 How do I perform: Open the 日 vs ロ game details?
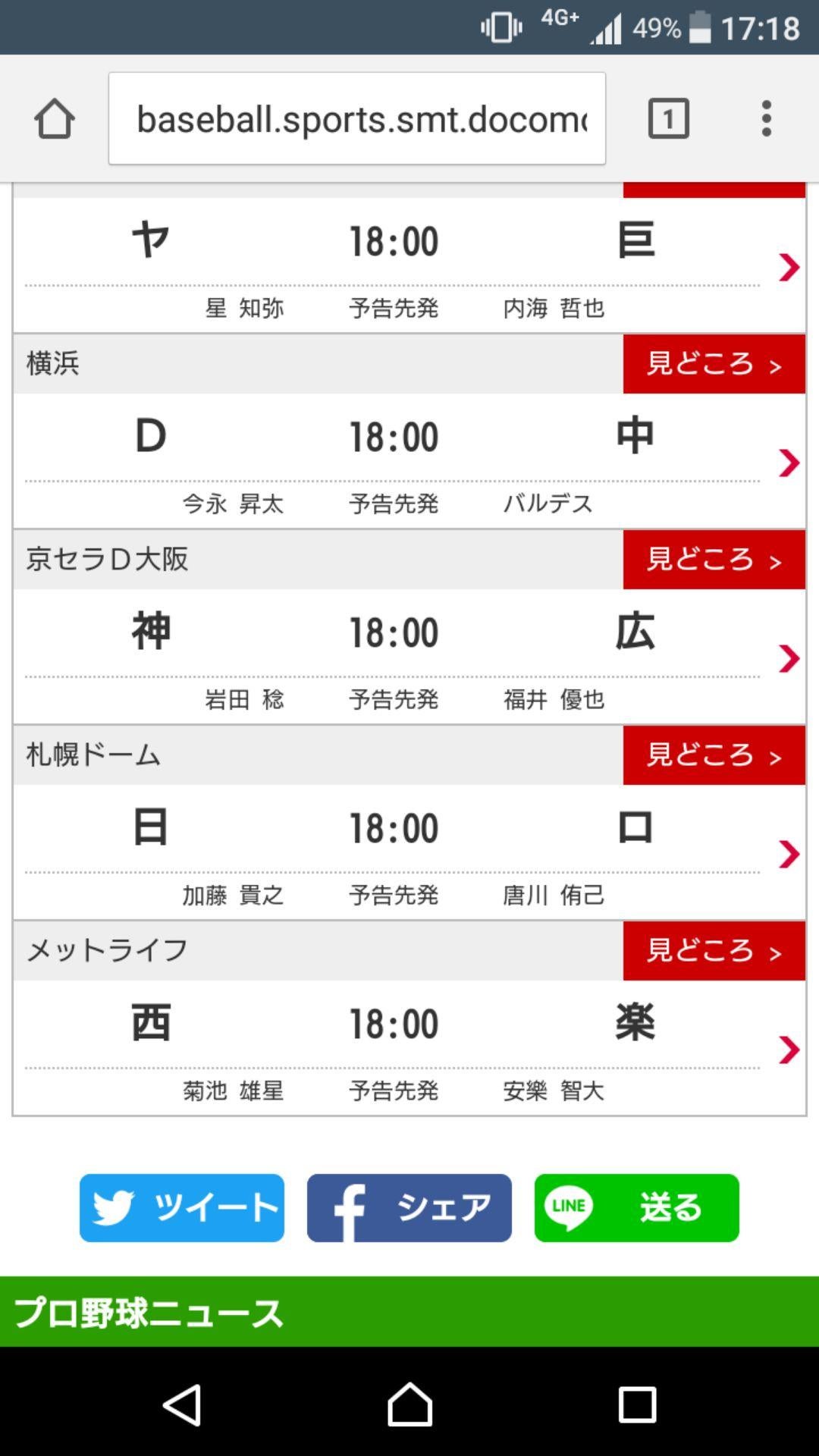point(789,854)
